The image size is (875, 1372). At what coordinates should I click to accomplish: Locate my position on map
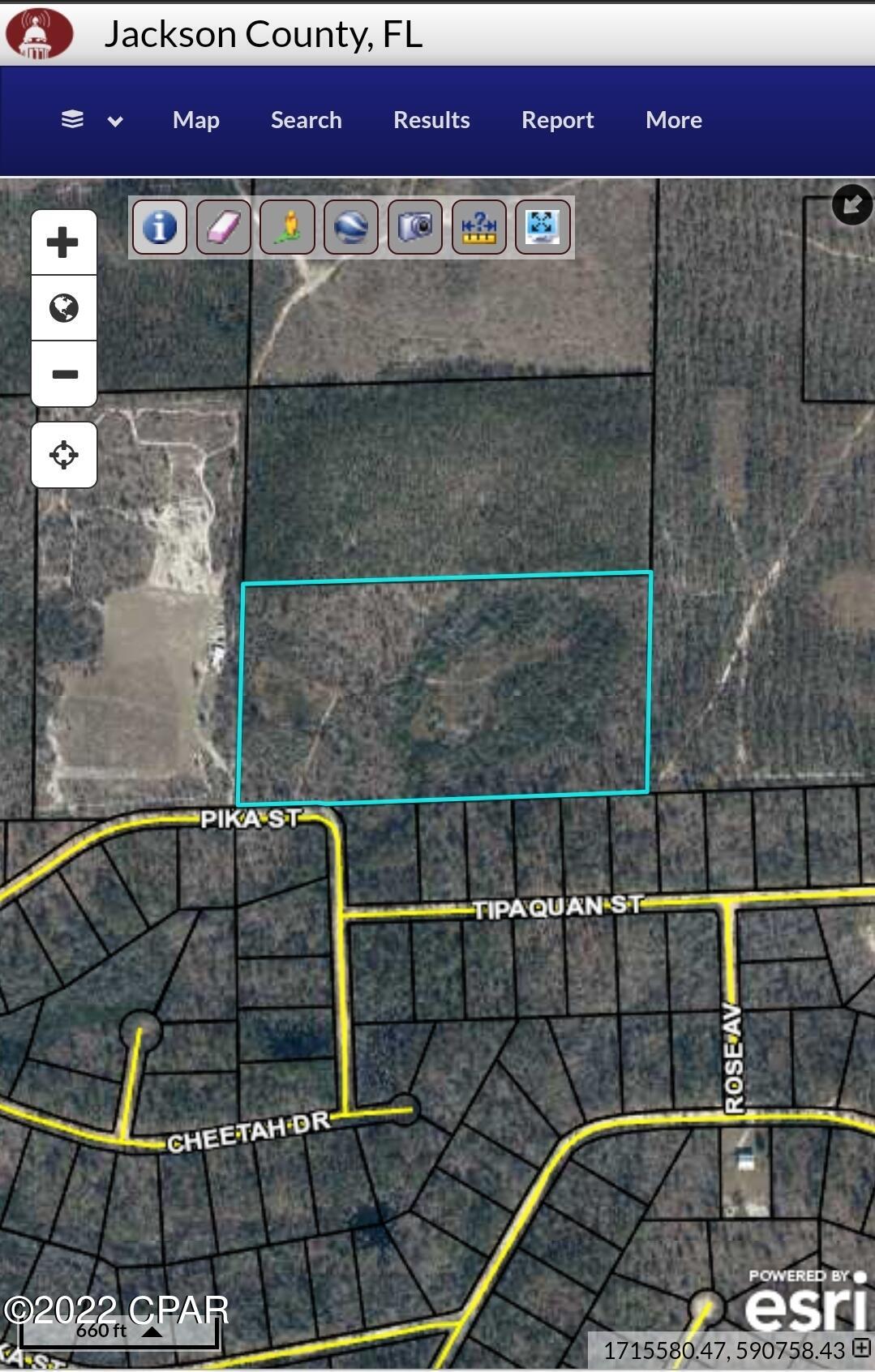tap(63, 455)
